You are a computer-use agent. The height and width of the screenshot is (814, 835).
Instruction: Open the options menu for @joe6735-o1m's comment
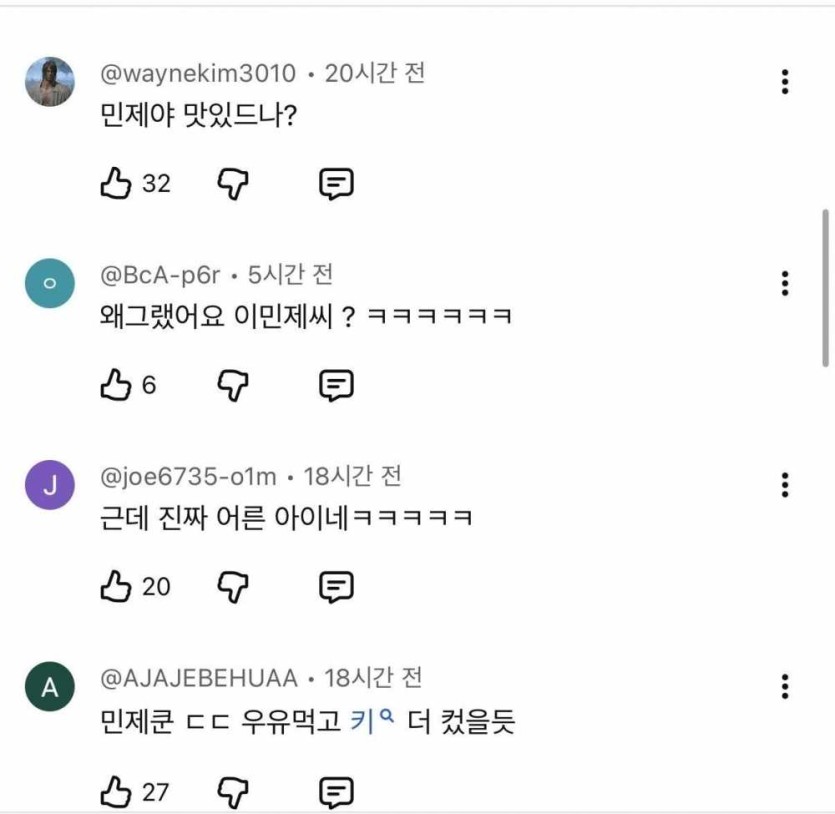786,485
